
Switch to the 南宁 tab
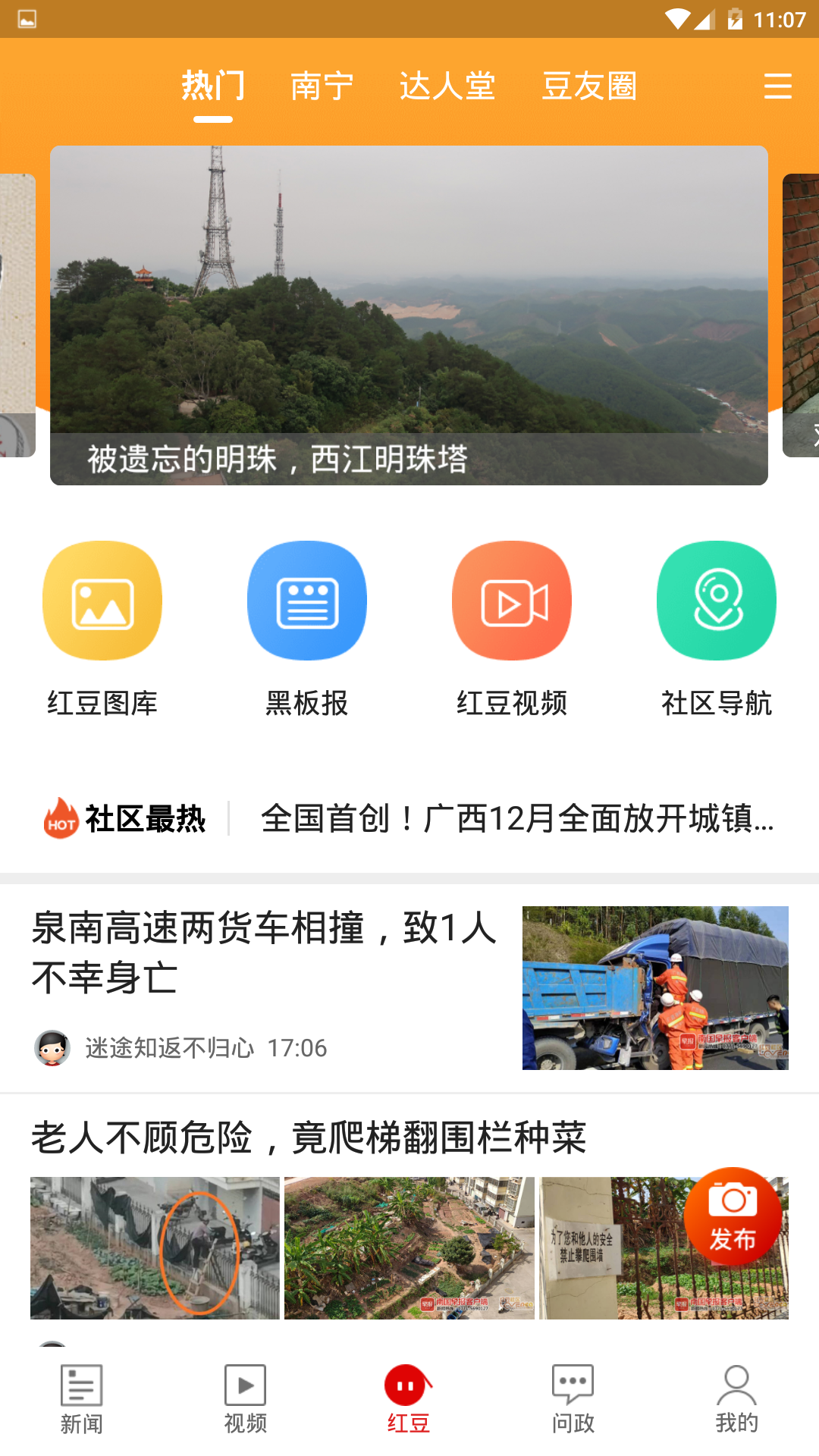321,86
